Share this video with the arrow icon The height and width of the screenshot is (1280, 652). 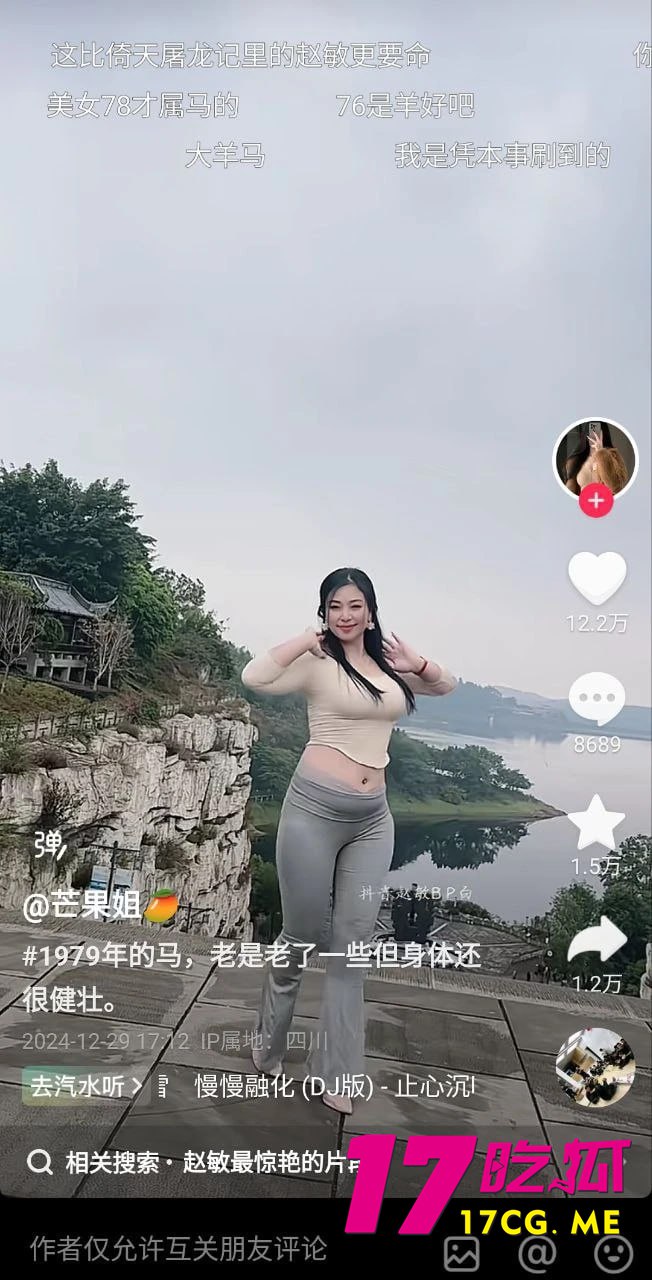(x=597, y=942)
